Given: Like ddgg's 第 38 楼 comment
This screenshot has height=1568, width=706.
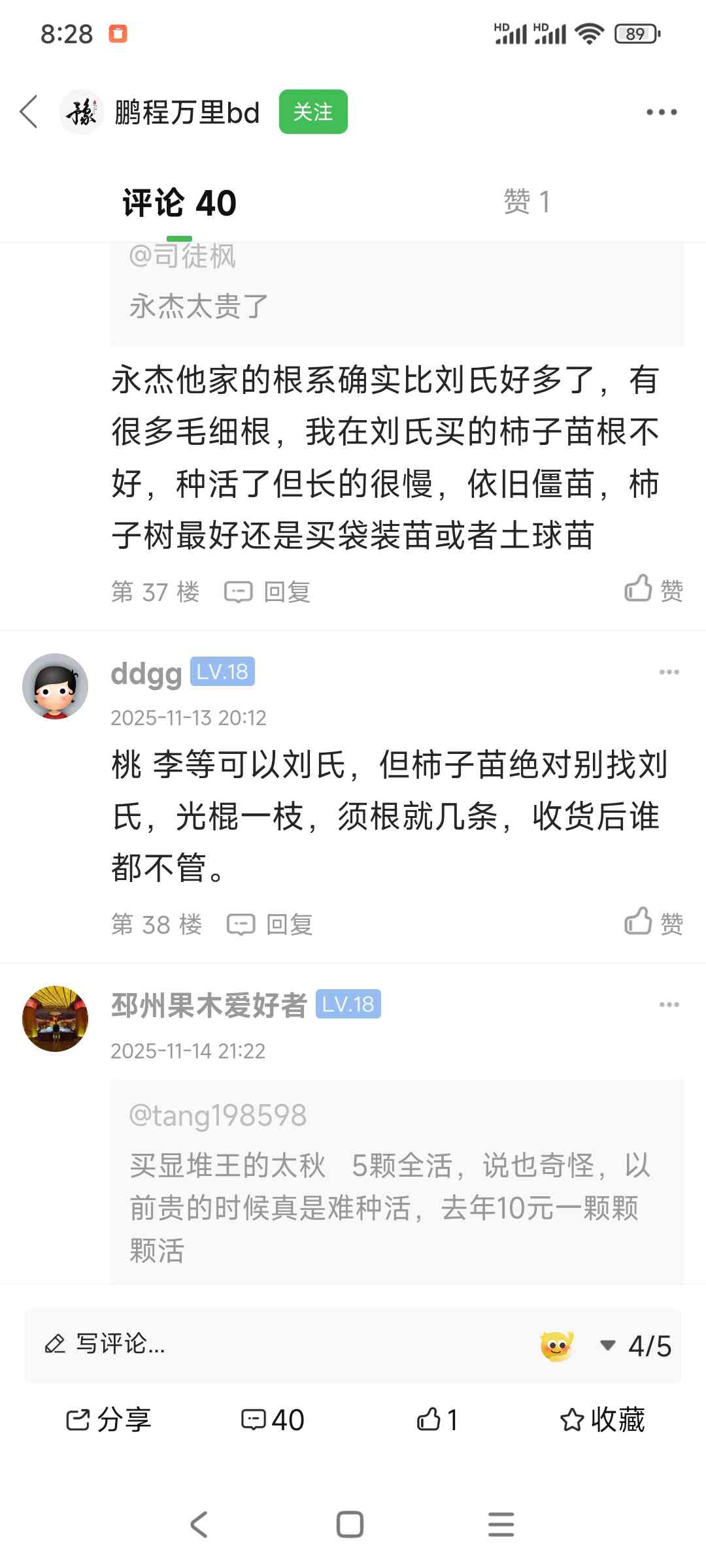Looking at the screenshot, I should [x=653, y=922].
